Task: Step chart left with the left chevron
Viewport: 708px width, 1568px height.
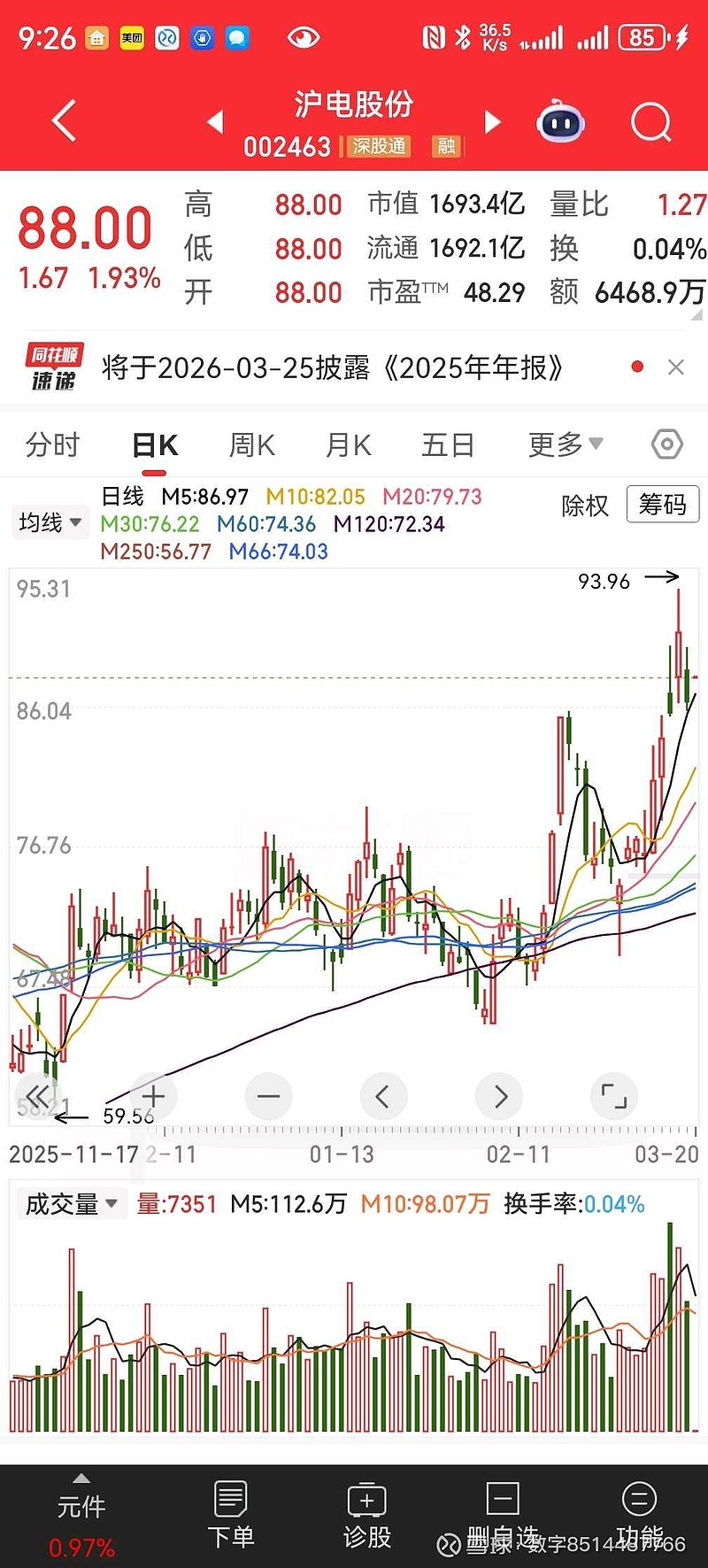Action: click(383, 1096)
